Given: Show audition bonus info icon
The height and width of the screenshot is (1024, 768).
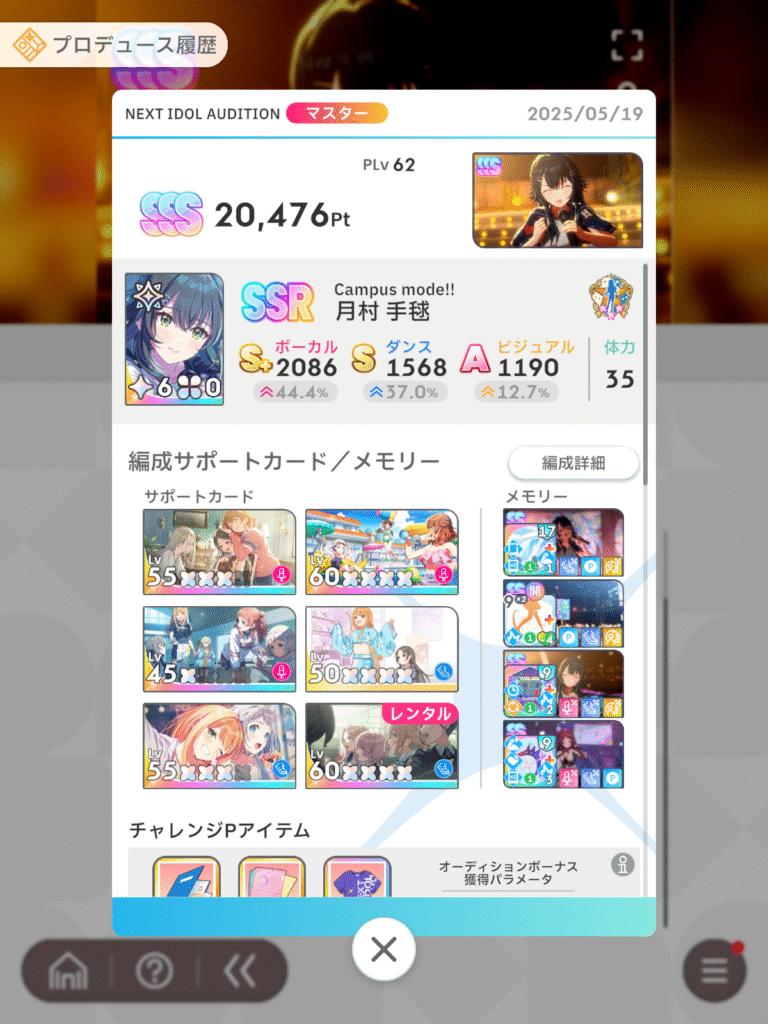Looking at the screenshot, I should (624, 866).
